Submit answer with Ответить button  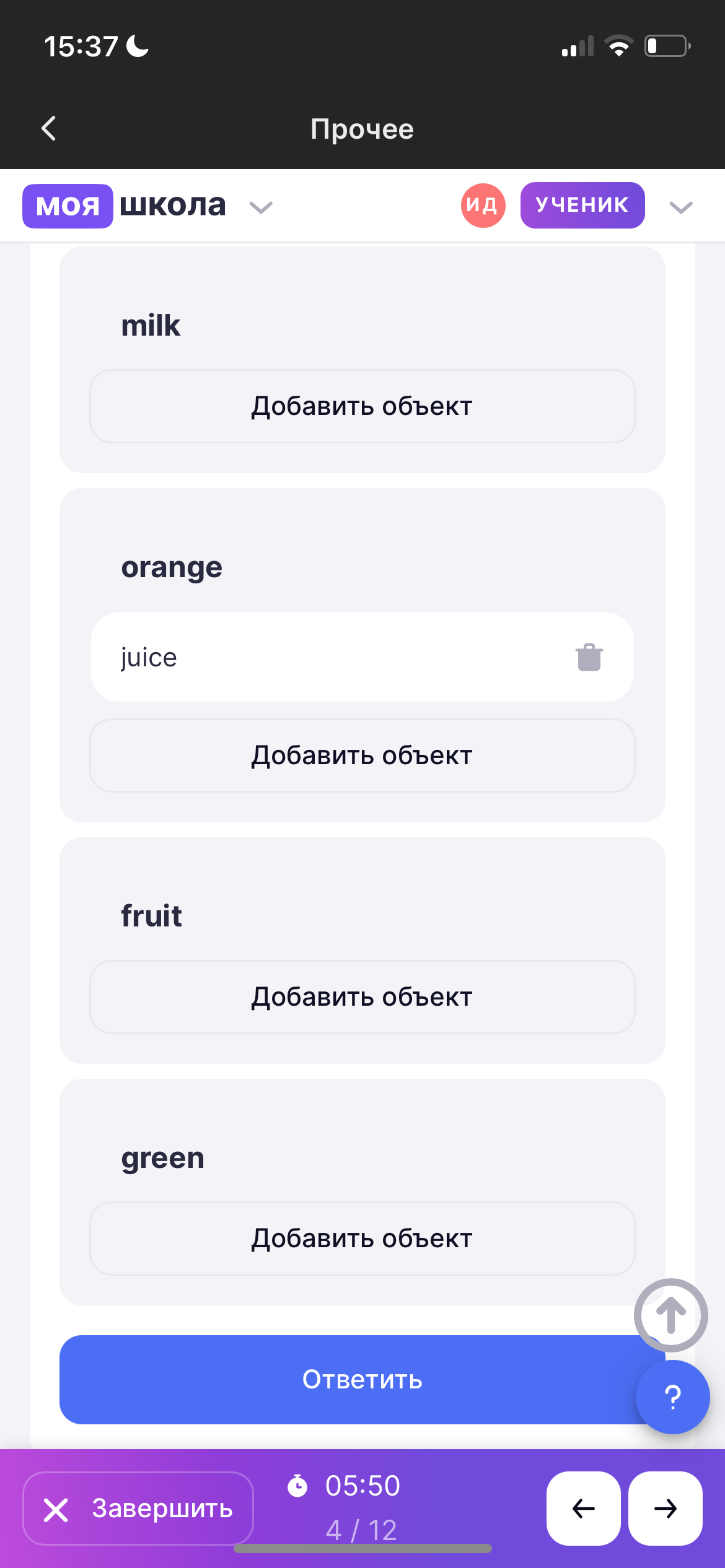362,1380
